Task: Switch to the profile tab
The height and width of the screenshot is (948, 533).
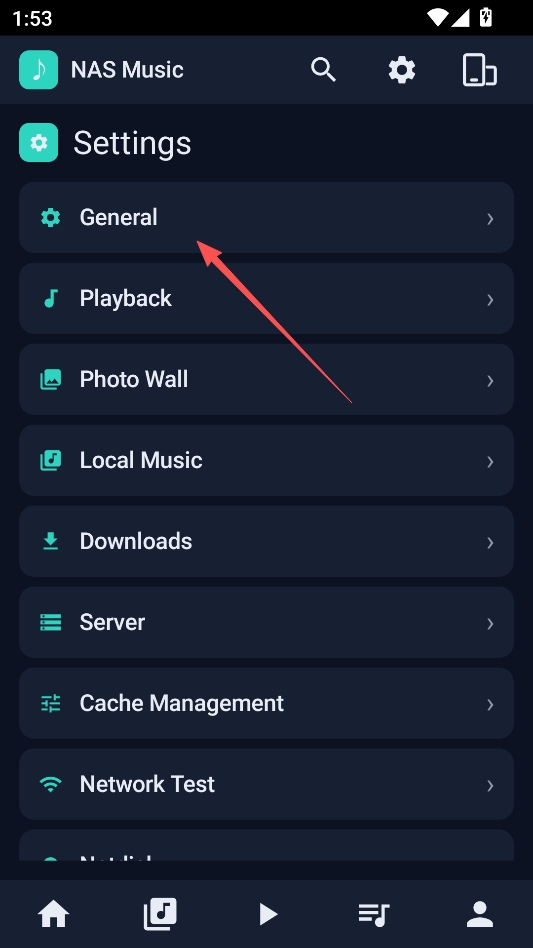Action: point(480,914)
